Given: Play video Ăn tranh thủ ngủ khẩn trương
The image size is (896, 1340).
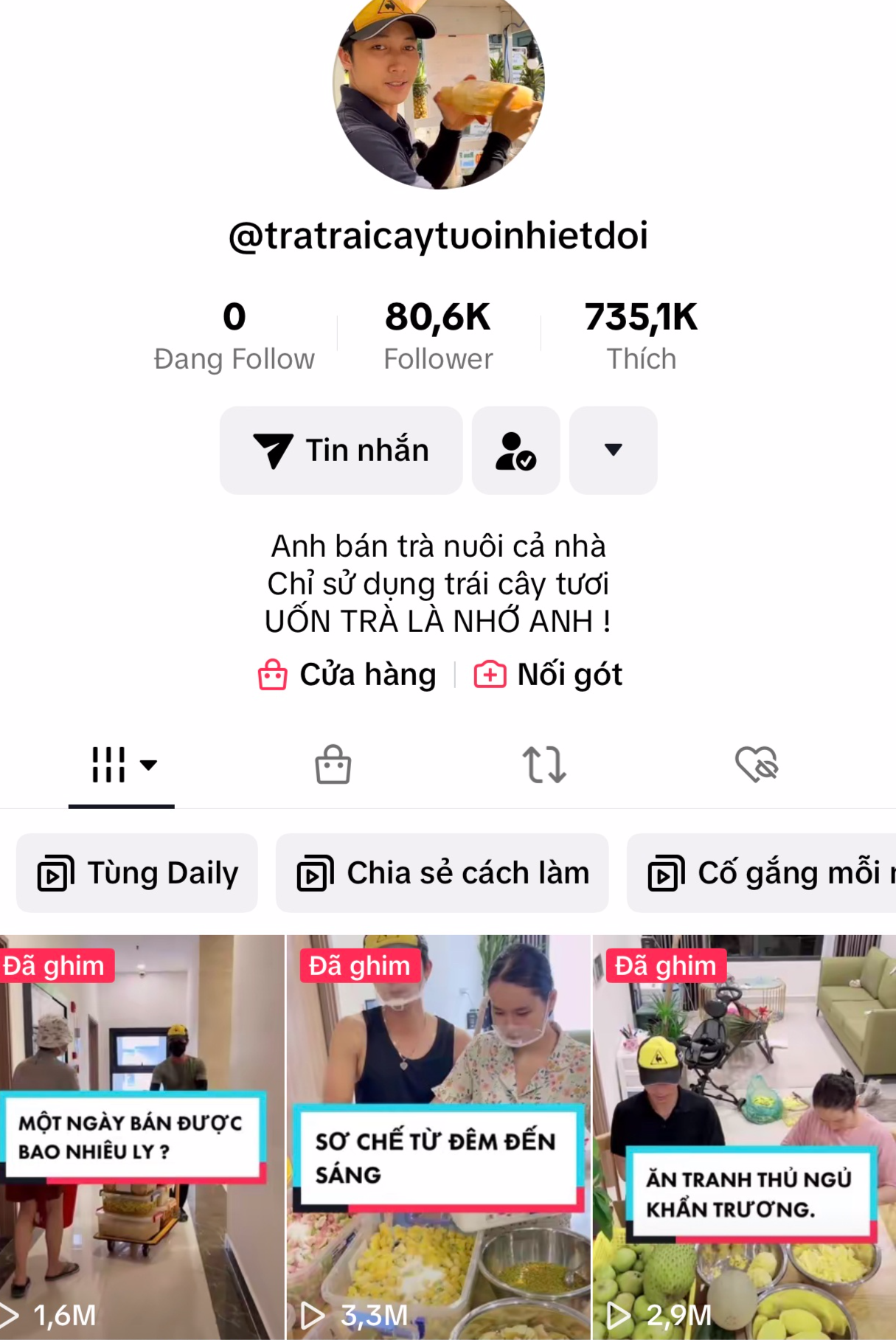Looking at the screenshot, I should point(745,1136).
